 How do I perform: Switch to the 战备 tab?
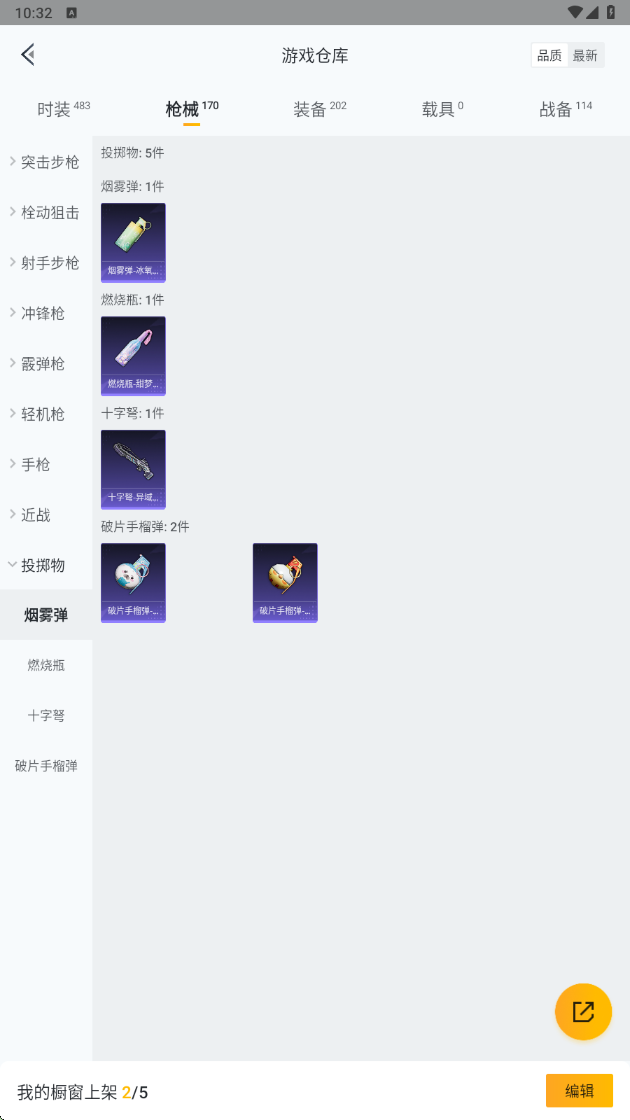click(565, 109)
